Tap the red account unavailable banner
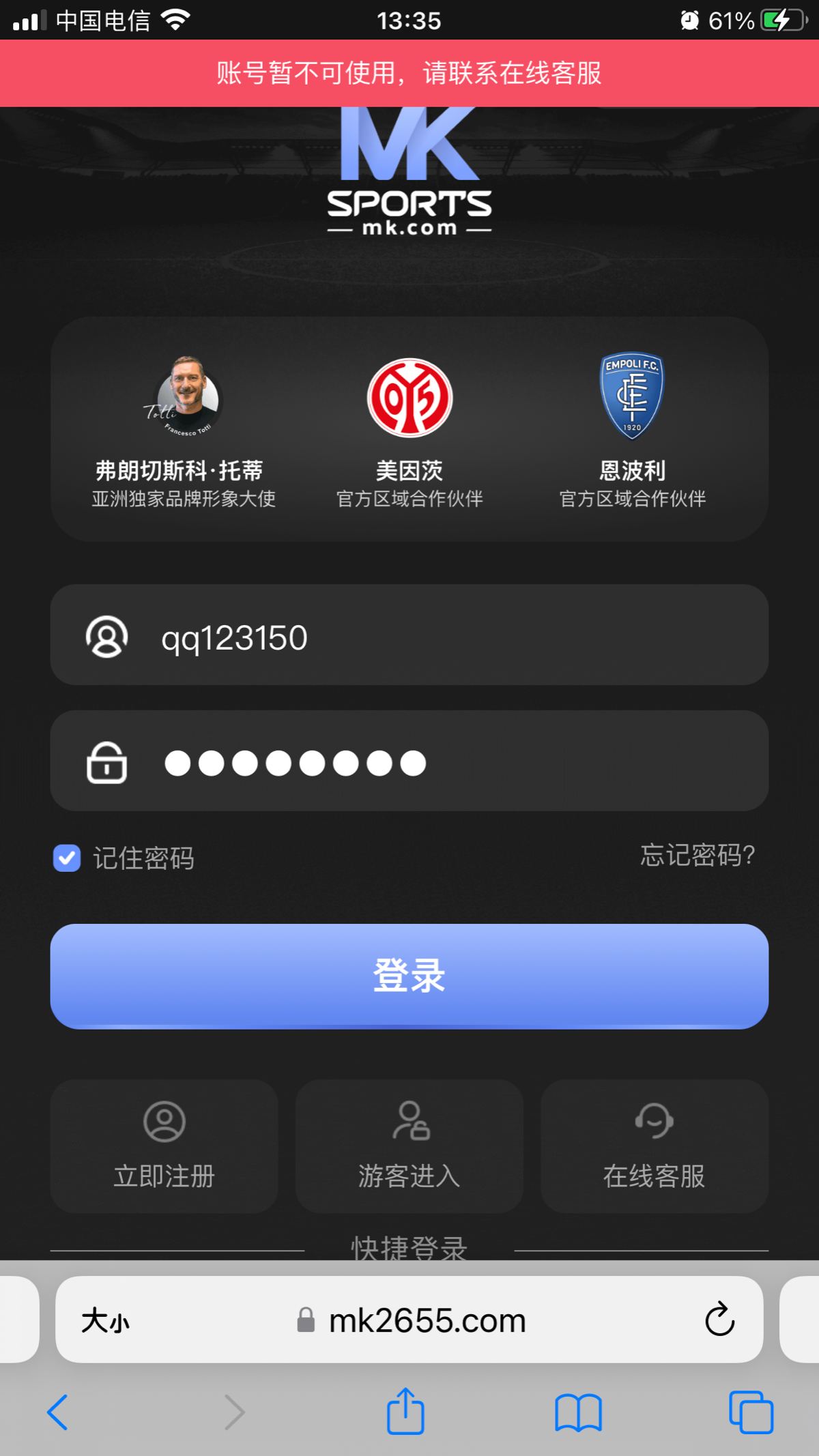This screenshot has height=1456, width=819. point(409,74)
